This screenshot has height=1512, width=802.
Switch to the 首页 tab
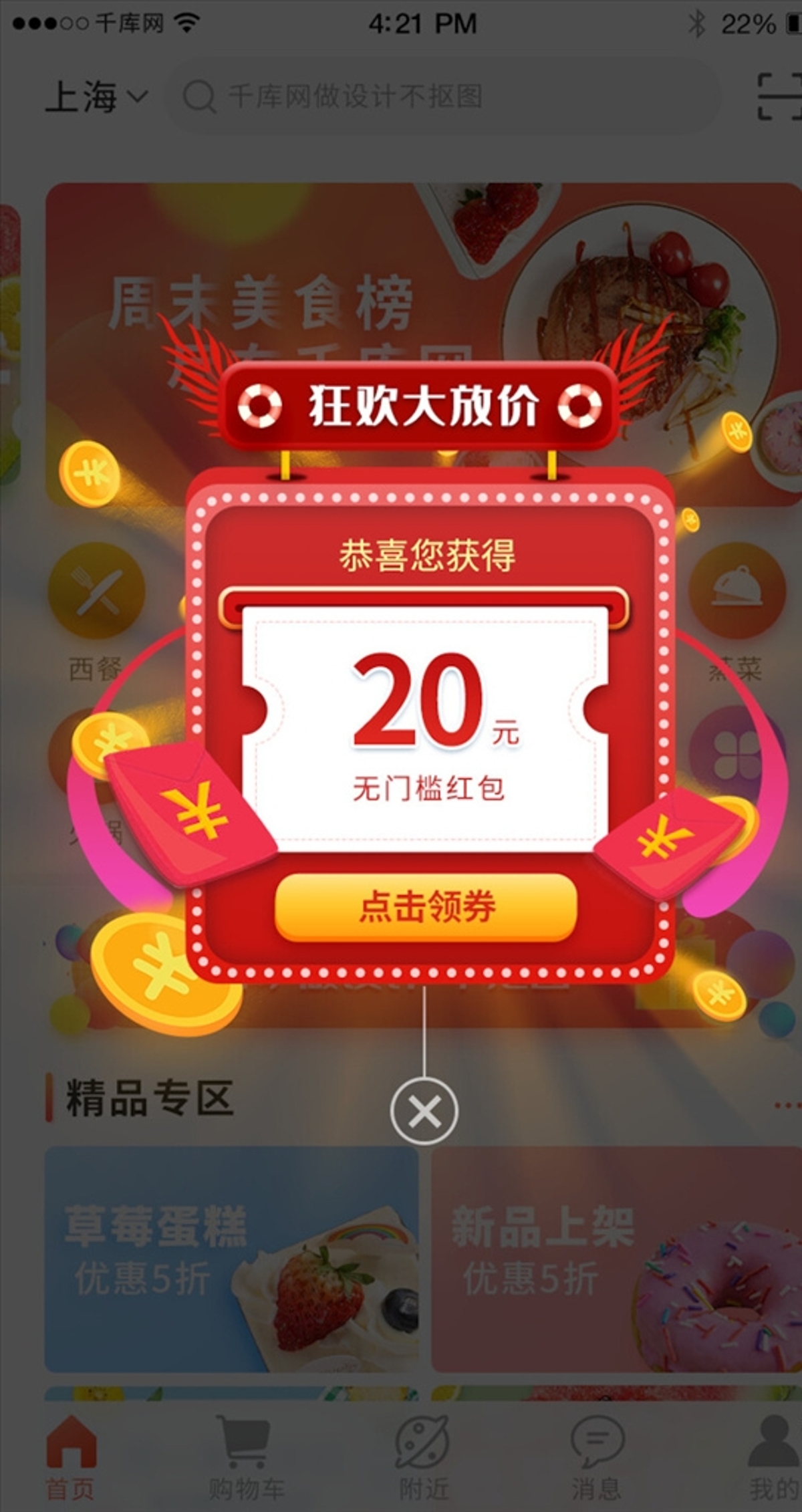coord(71,1458)
